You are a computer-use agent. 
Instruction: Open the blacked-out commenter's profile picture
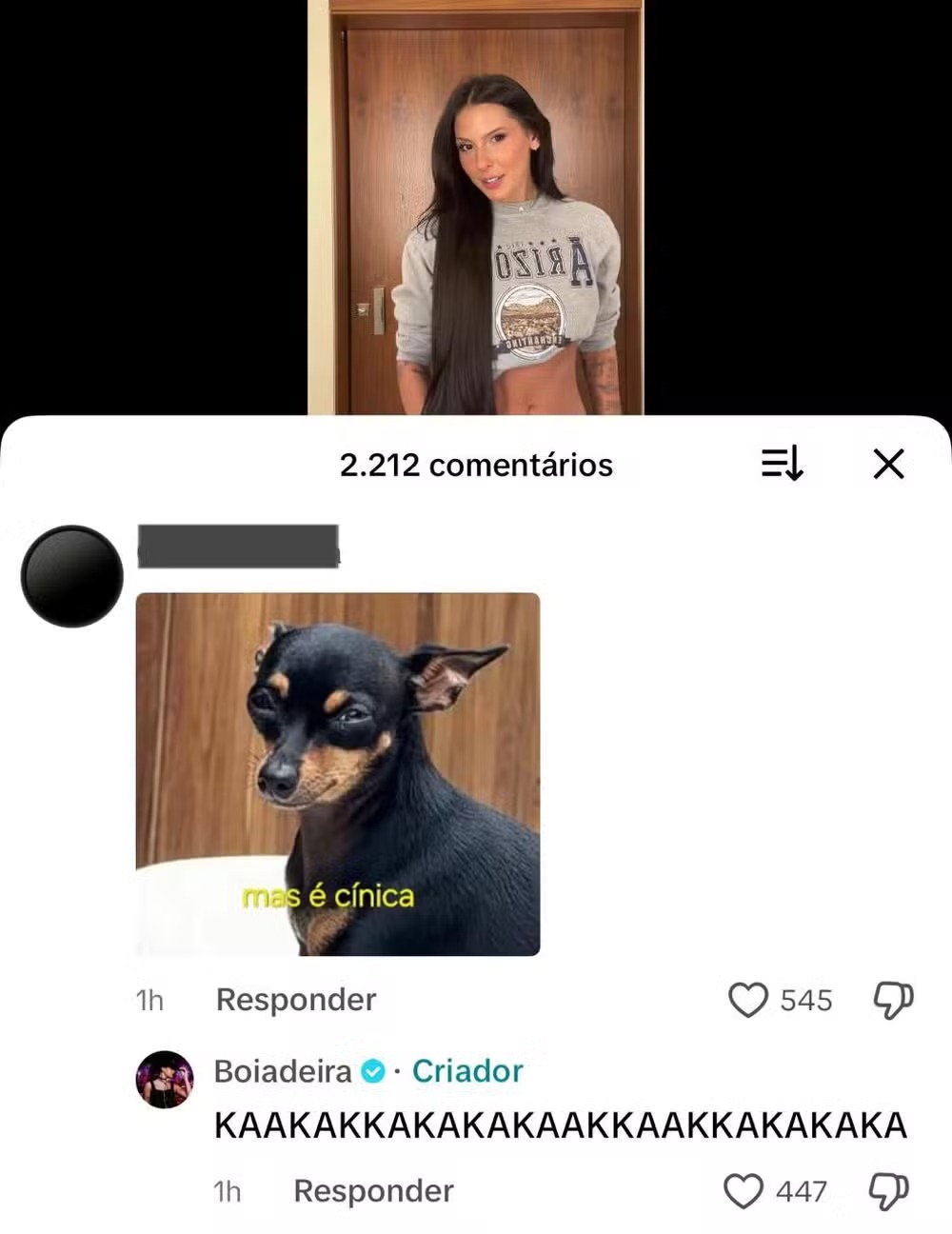pyautogui.click(x=72, y=576)
